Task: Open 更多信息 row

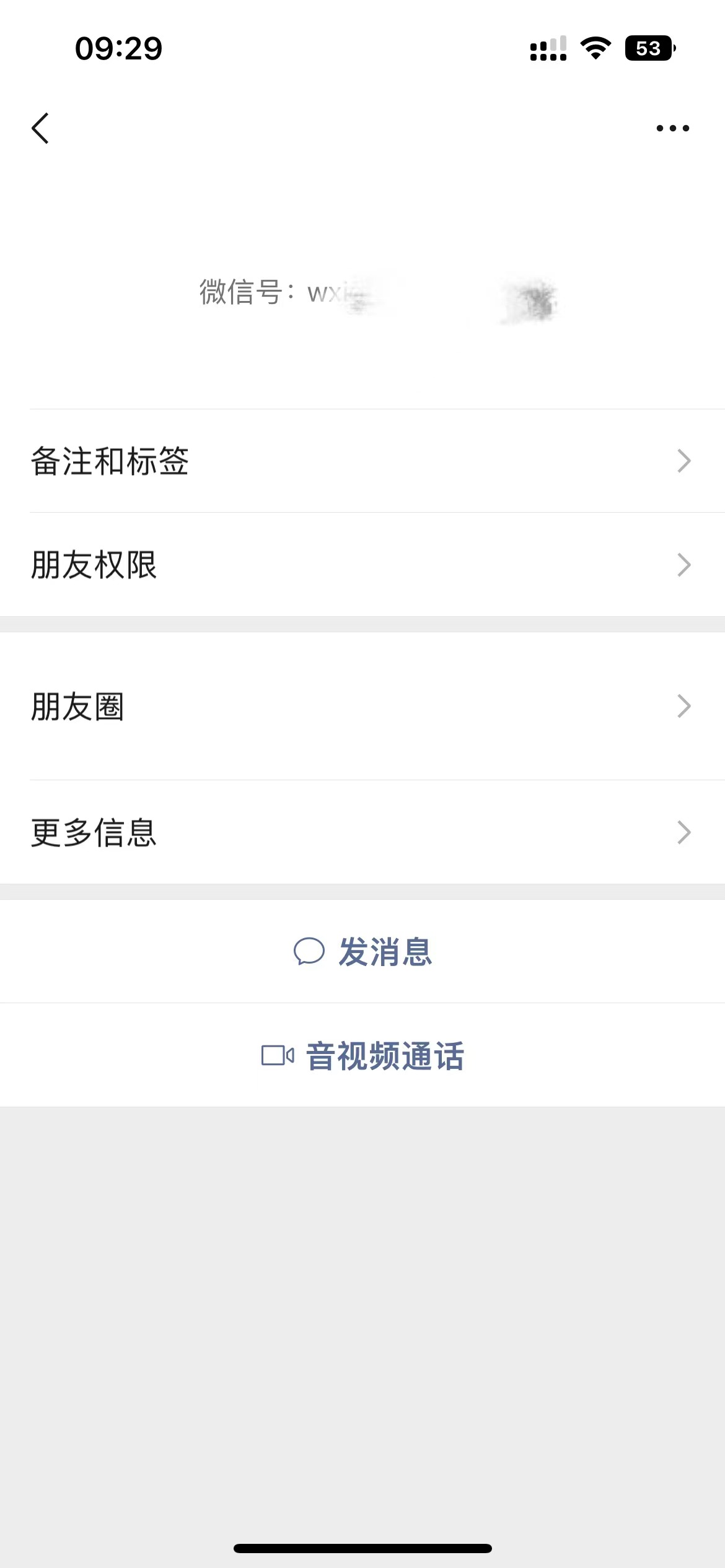Action: click(362, 832)
